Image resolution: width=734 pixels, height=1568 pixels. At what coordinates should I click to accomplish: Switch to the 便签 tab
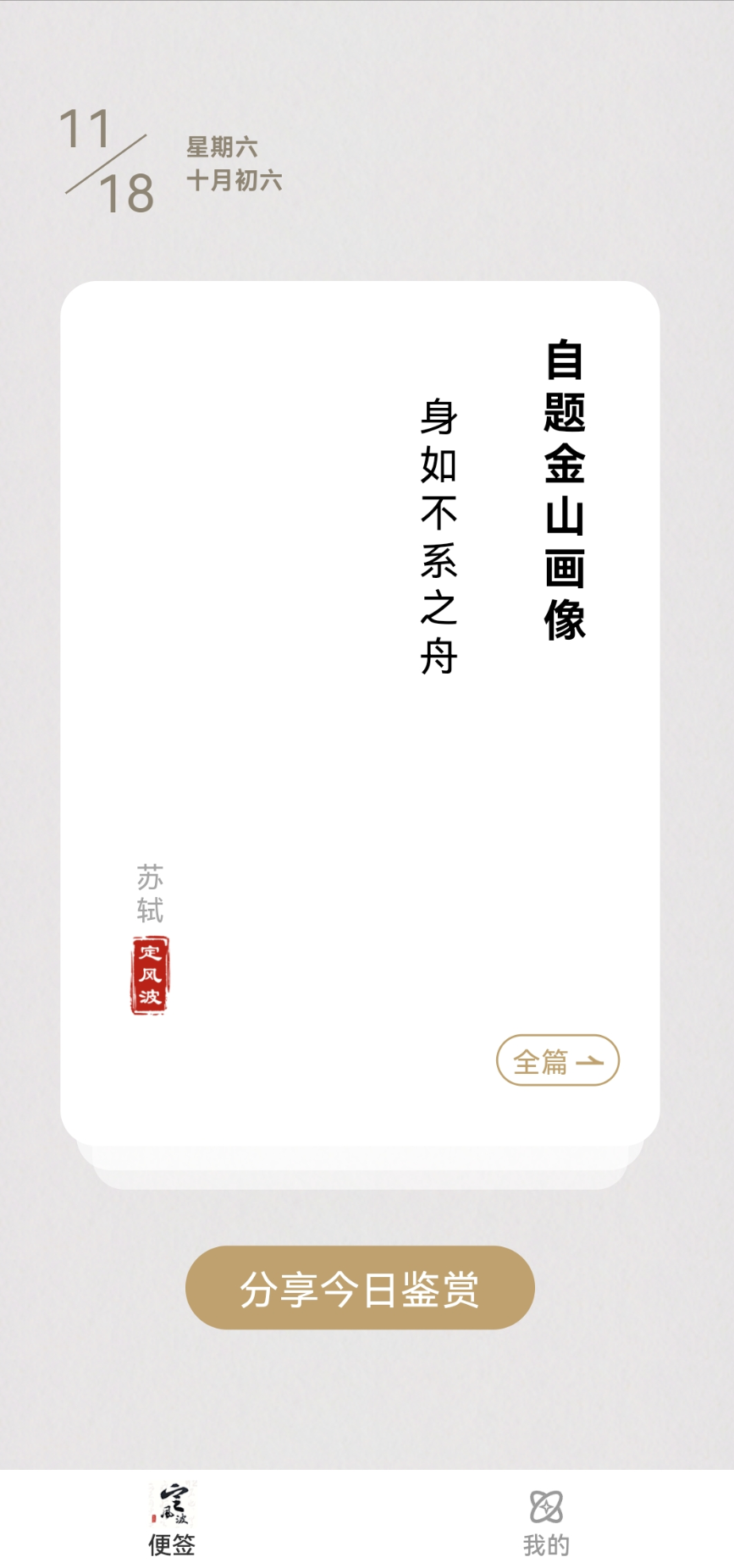172,1520
